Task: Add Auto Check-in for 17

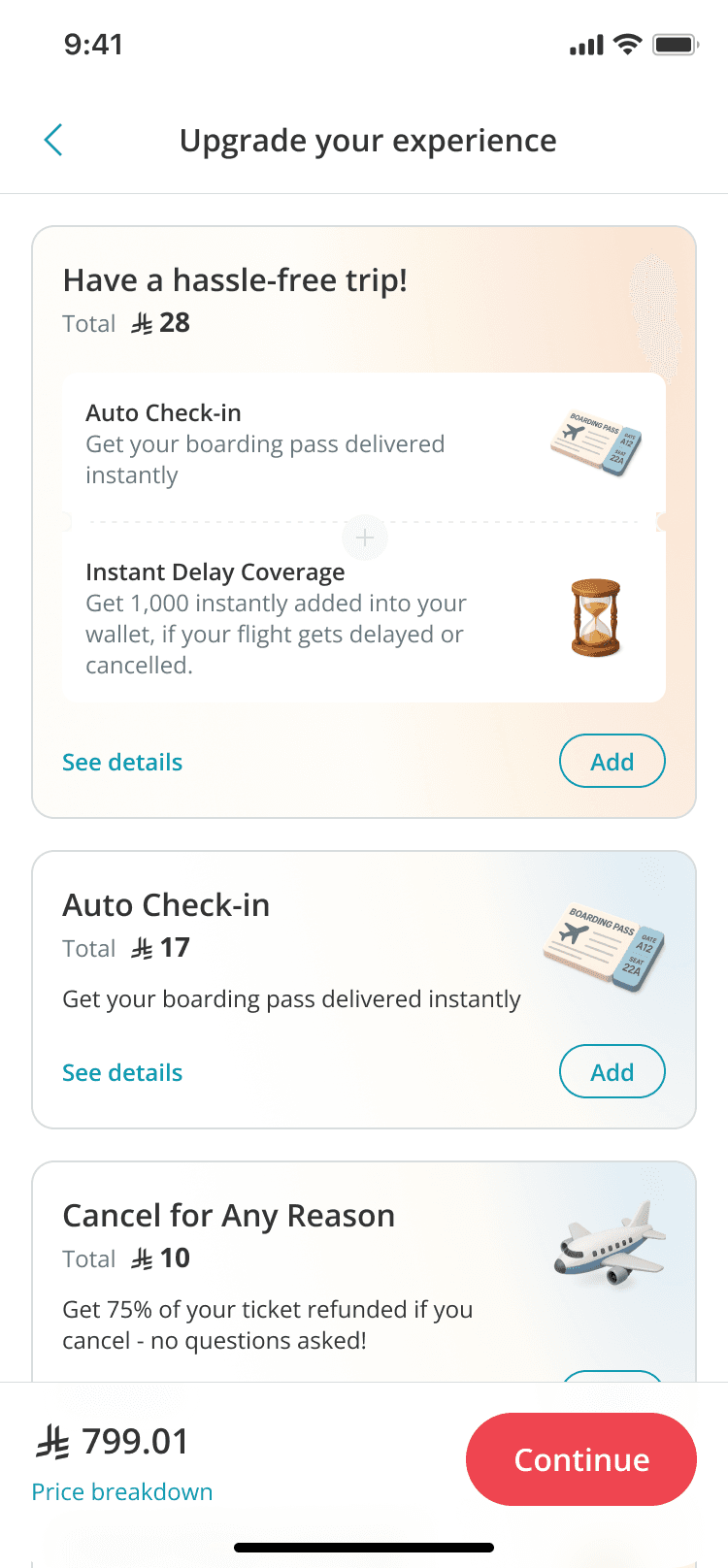Action: [612, 1072]
